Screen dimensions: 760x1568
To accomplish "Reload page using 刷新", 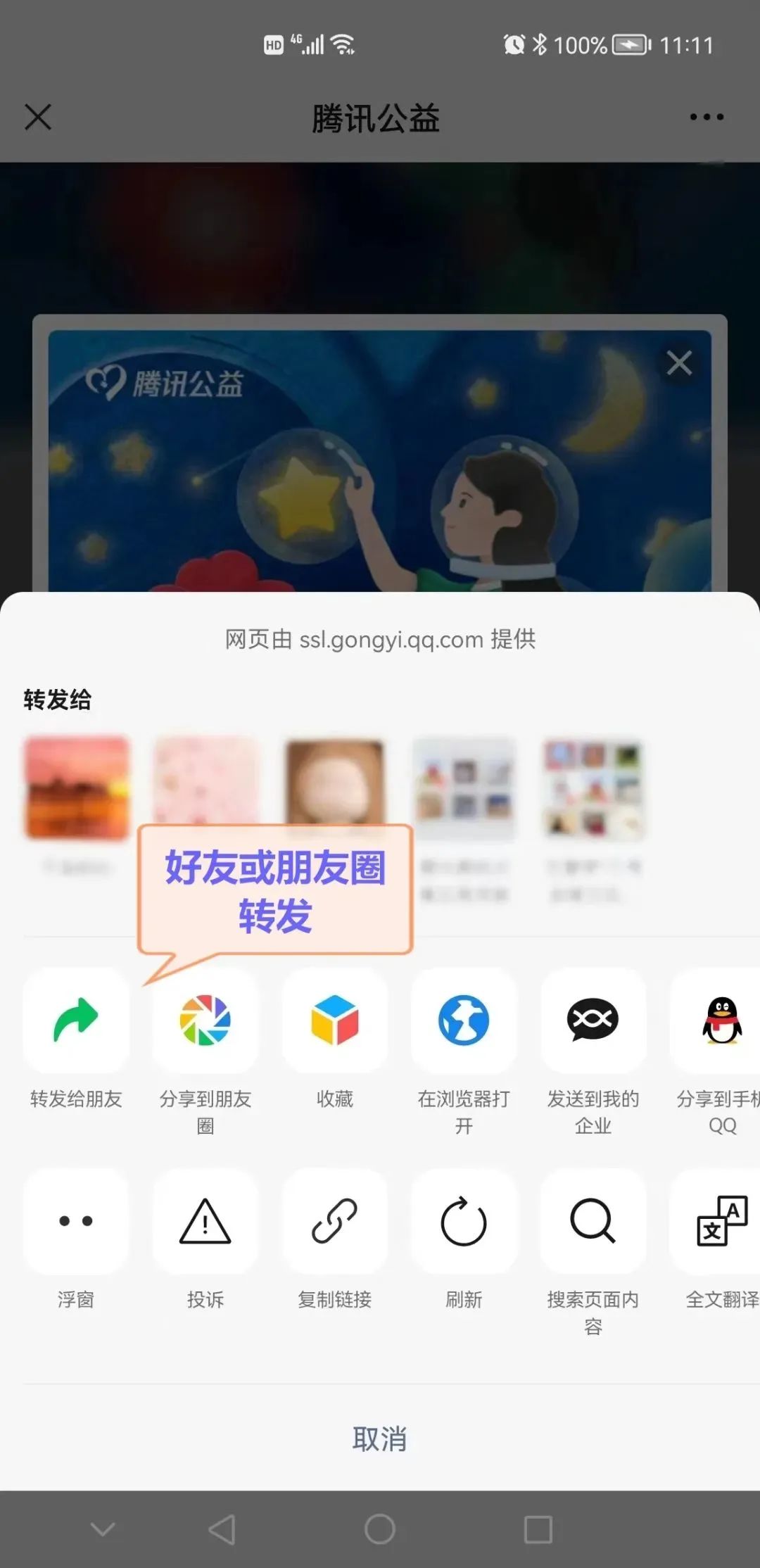I will 464,1222.
